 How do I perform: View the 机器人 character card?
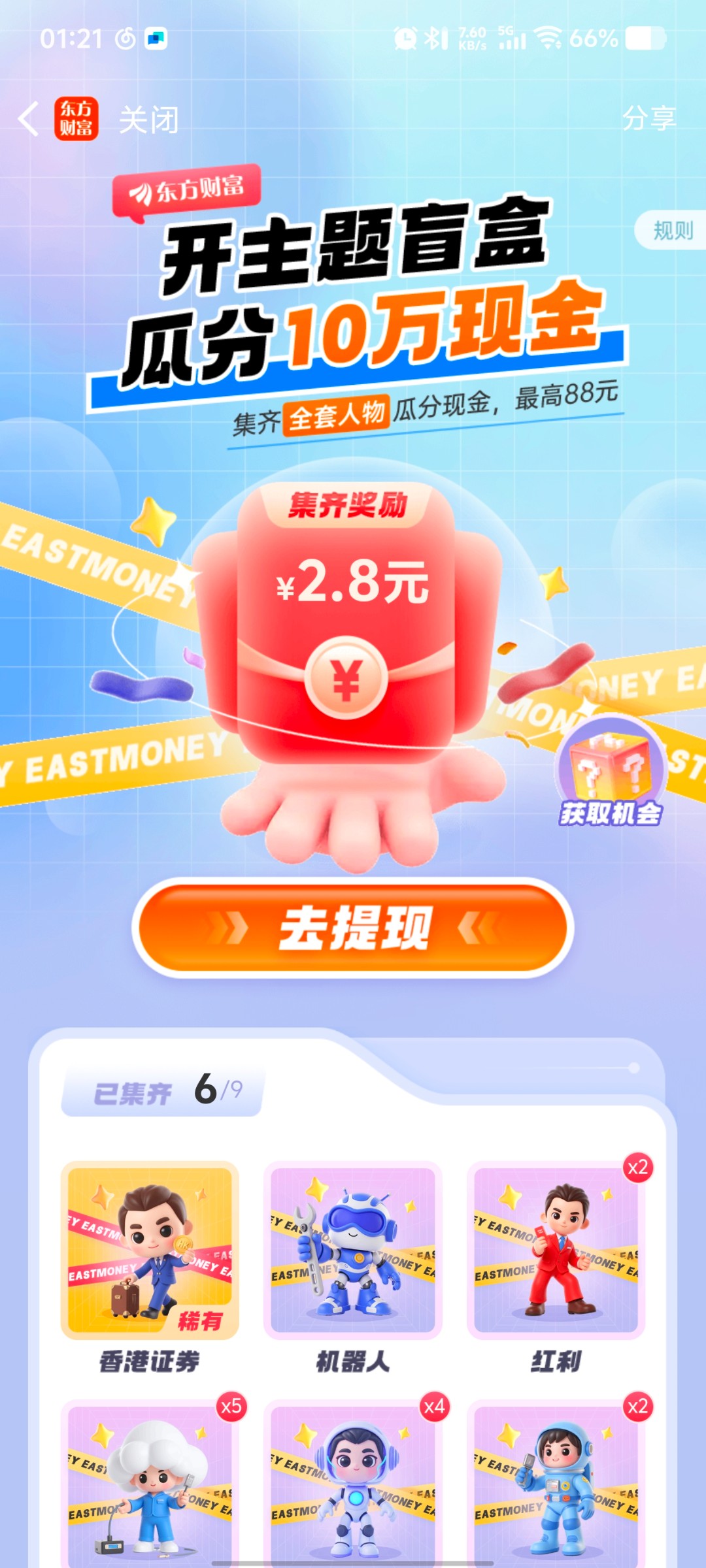point(353,1250)
